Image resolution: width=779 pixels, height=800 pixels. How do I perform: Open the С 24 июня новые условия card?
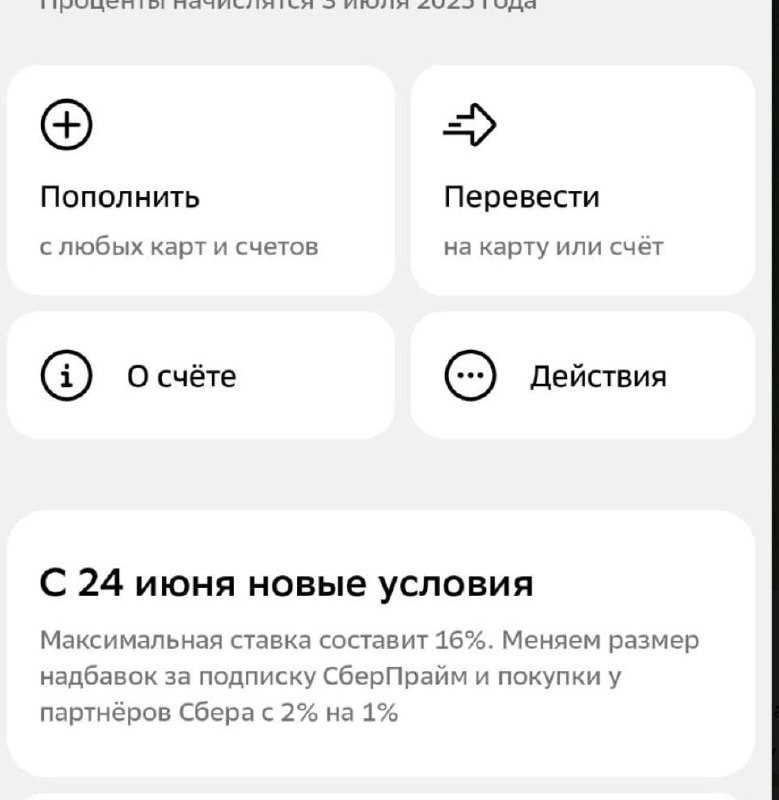click(380, 642)
